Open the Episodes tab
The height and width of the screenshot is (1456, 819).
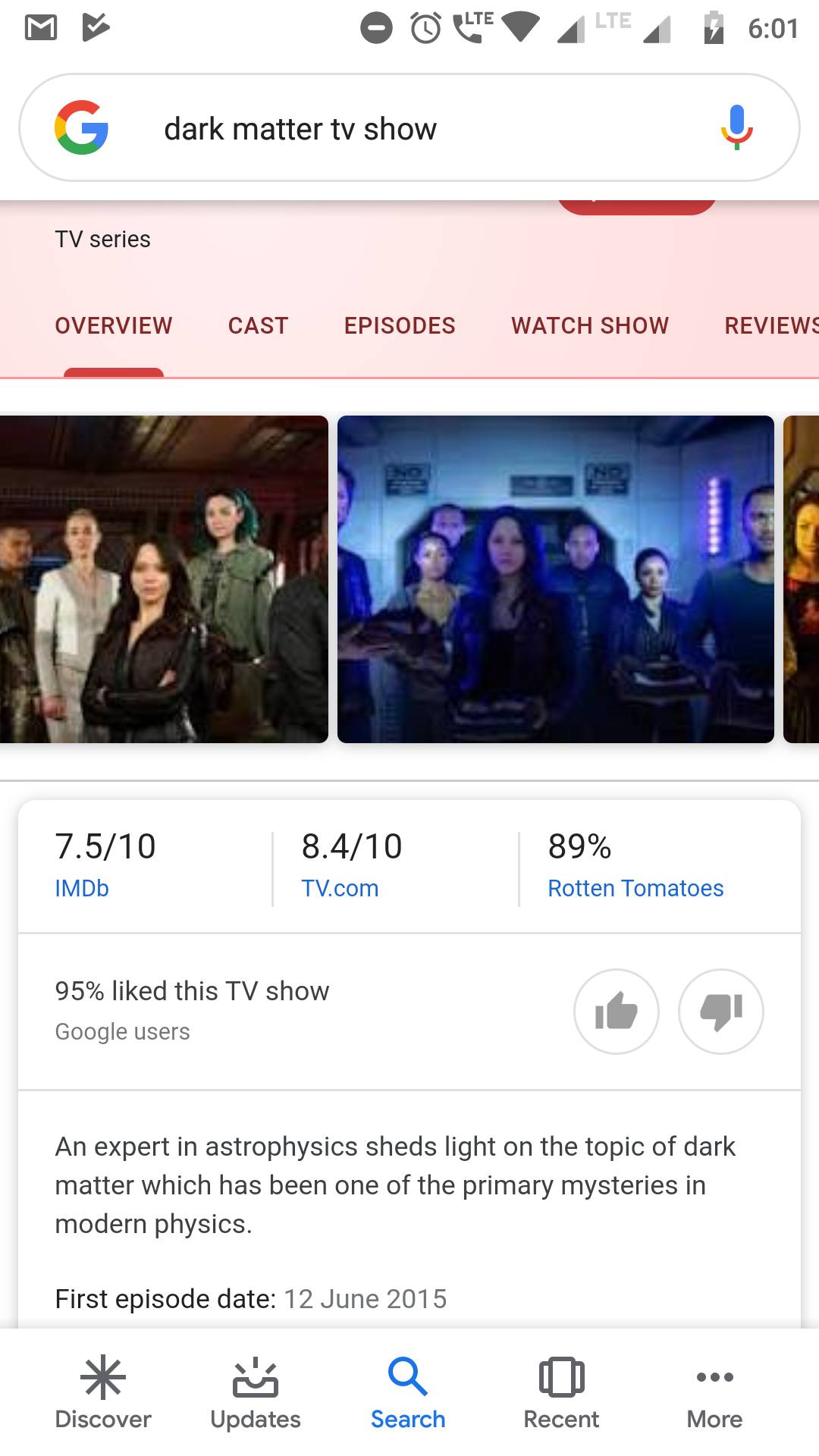[400, 326]
